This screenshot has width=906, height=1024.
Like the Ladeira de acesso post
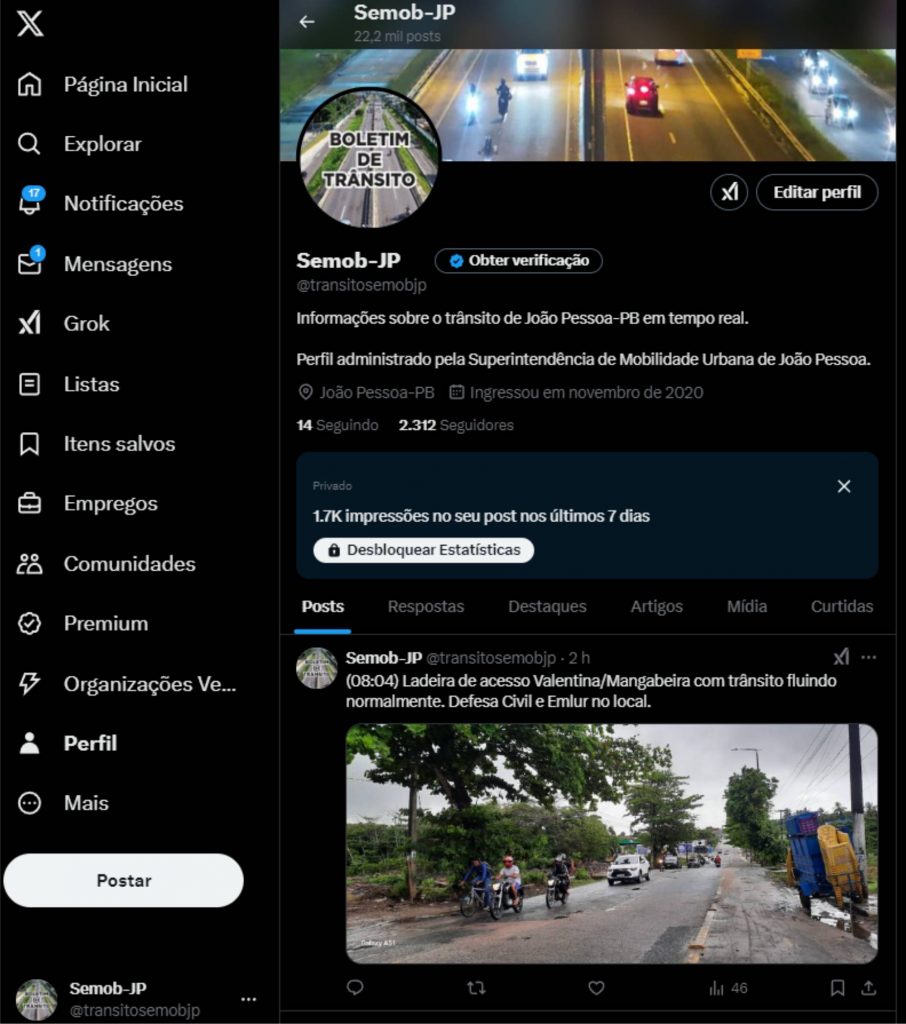[x=596, y=988]
